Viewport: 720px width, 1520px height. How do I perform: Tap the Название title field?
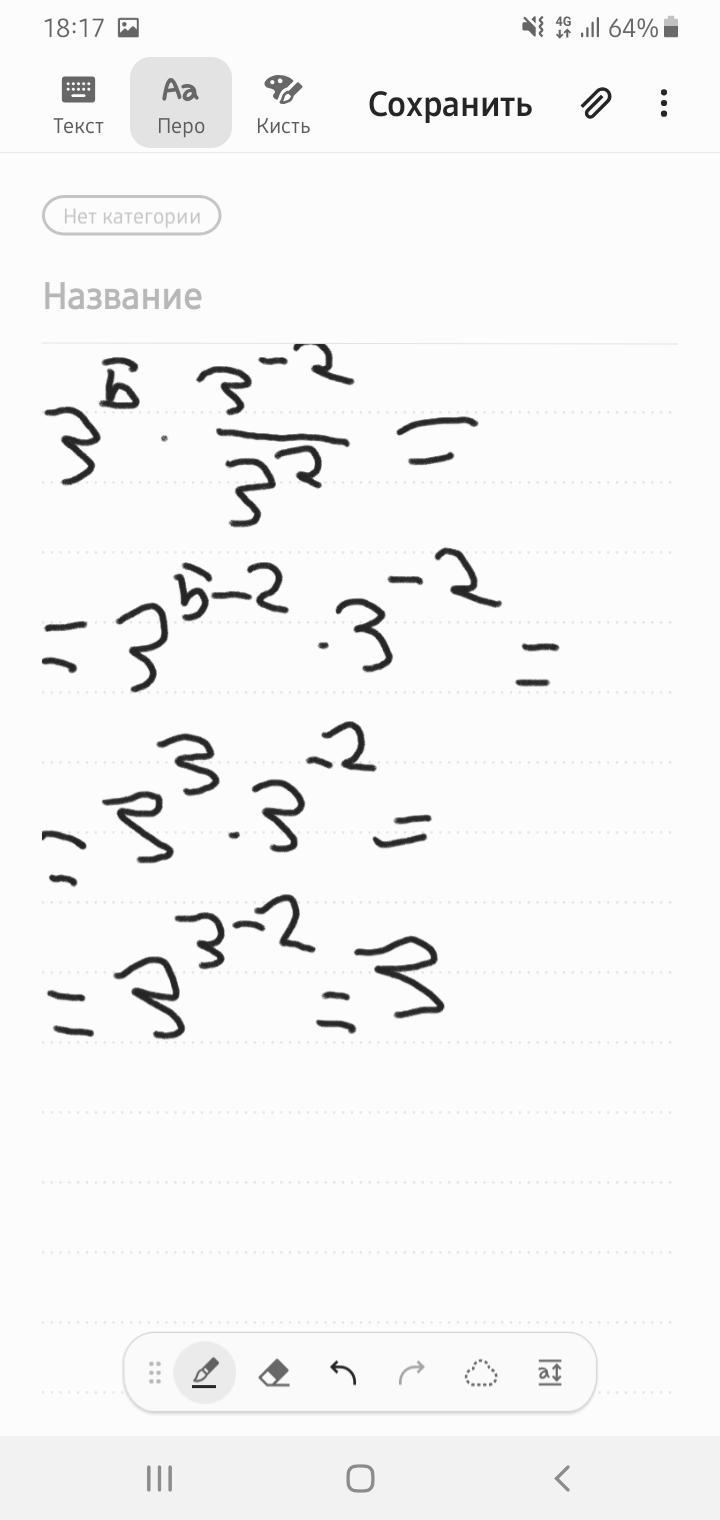click(x=359, y=296)
